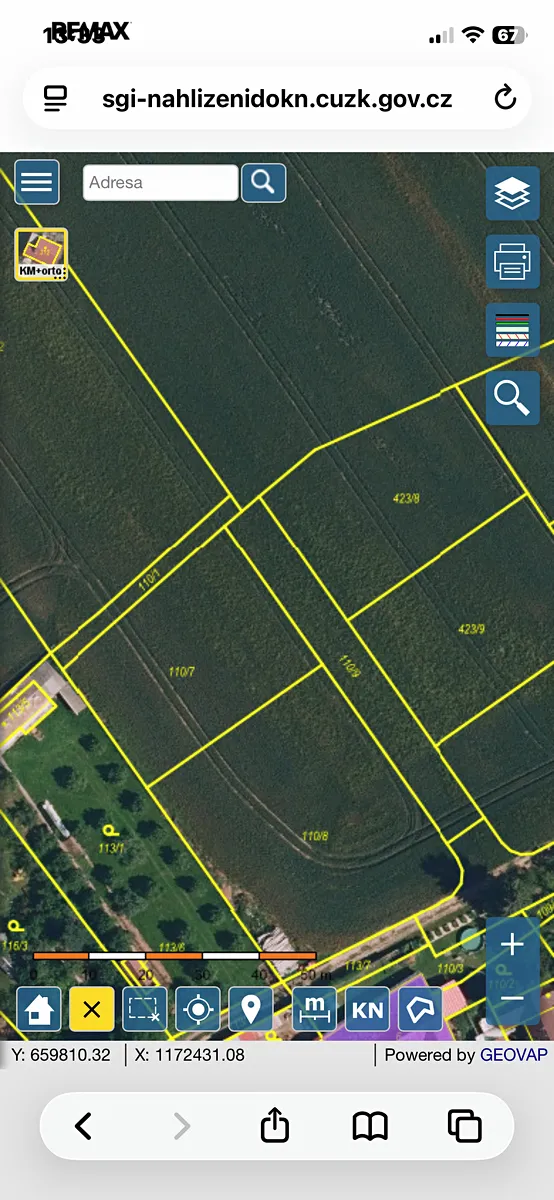Viewport: 554px width, 1200px height.
Task: Show the map legend
Action: [512, 330]
